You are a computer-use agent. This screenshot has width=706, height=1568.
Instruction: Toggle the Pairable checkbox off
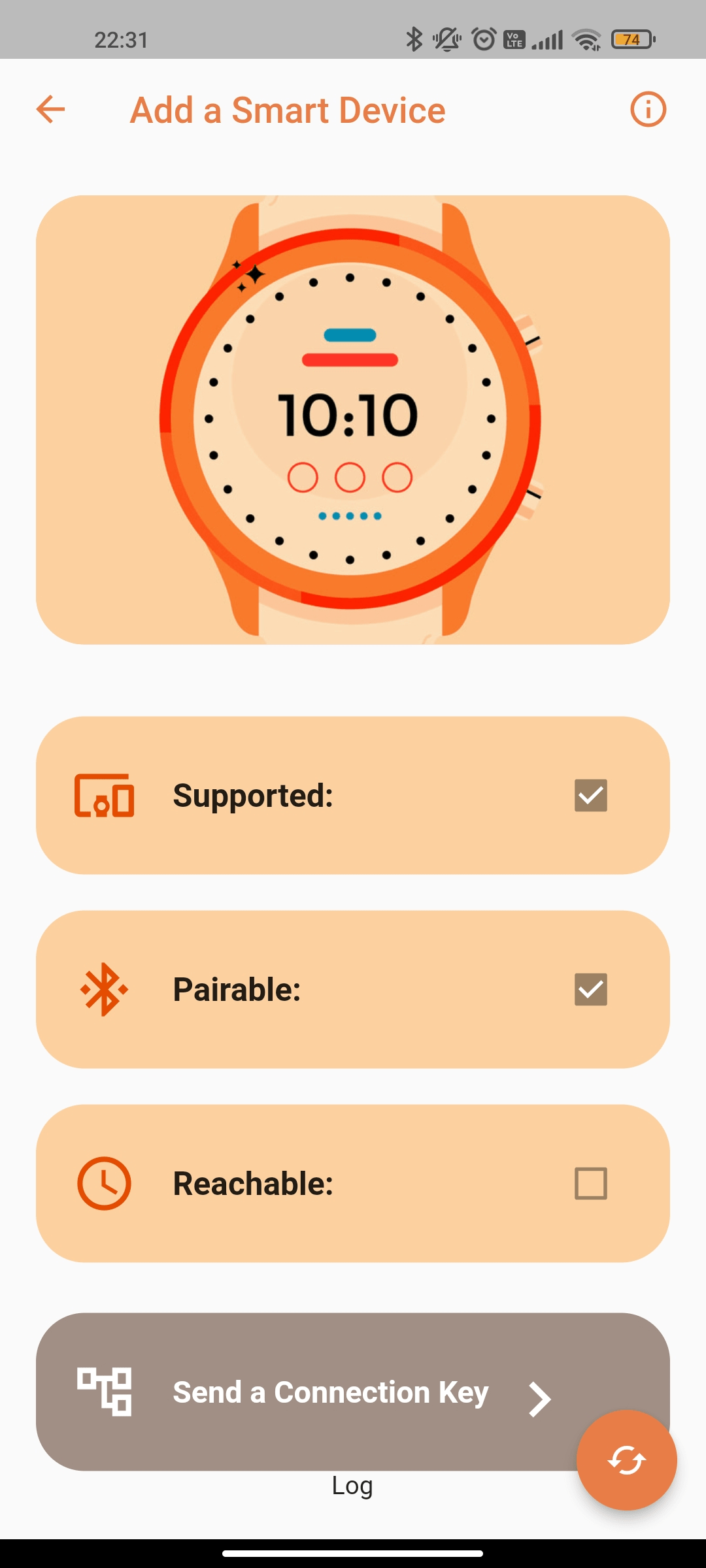pyautogui.click(x=589, y=988)
